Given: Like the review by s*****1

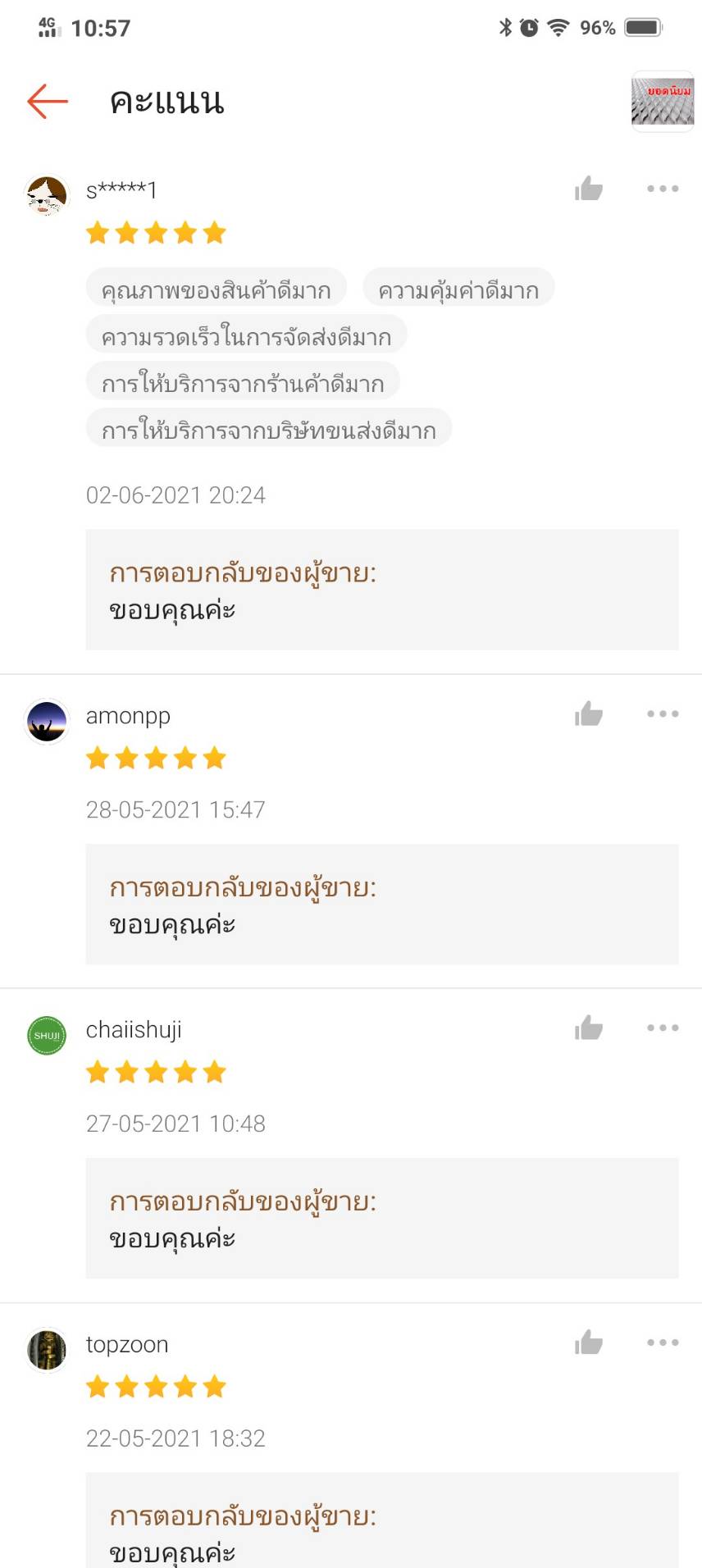Looking at the screenshot, I should pos(589,189).
